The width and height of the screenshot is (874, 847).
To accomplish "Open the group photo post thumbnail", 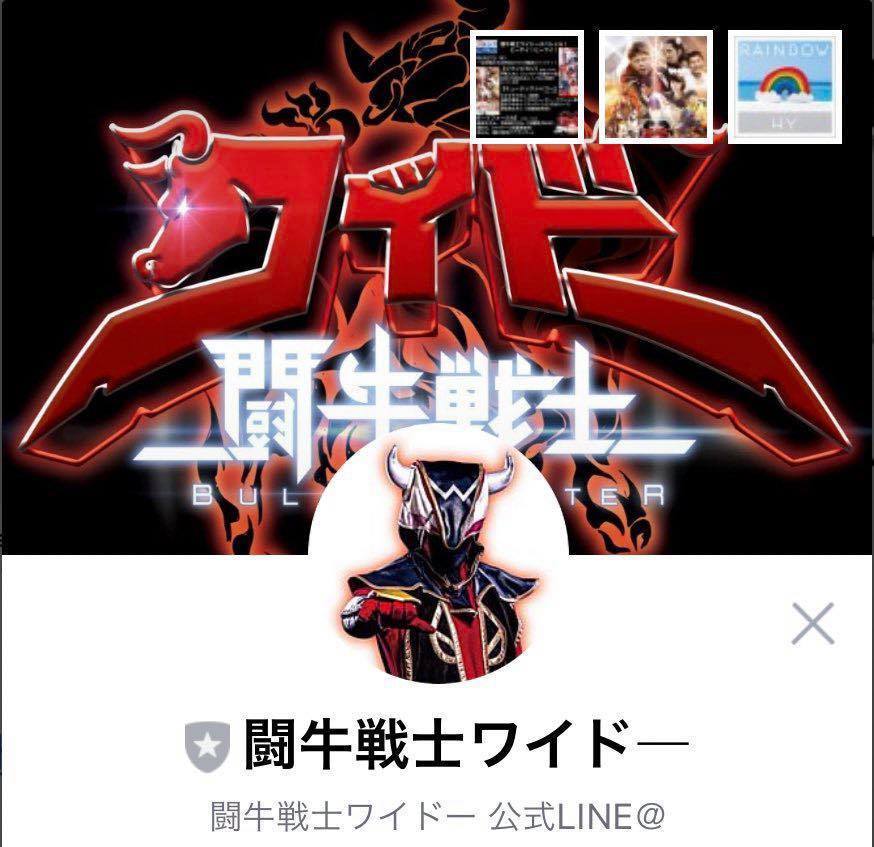I will pyautogui.click(x=655, y=86).
